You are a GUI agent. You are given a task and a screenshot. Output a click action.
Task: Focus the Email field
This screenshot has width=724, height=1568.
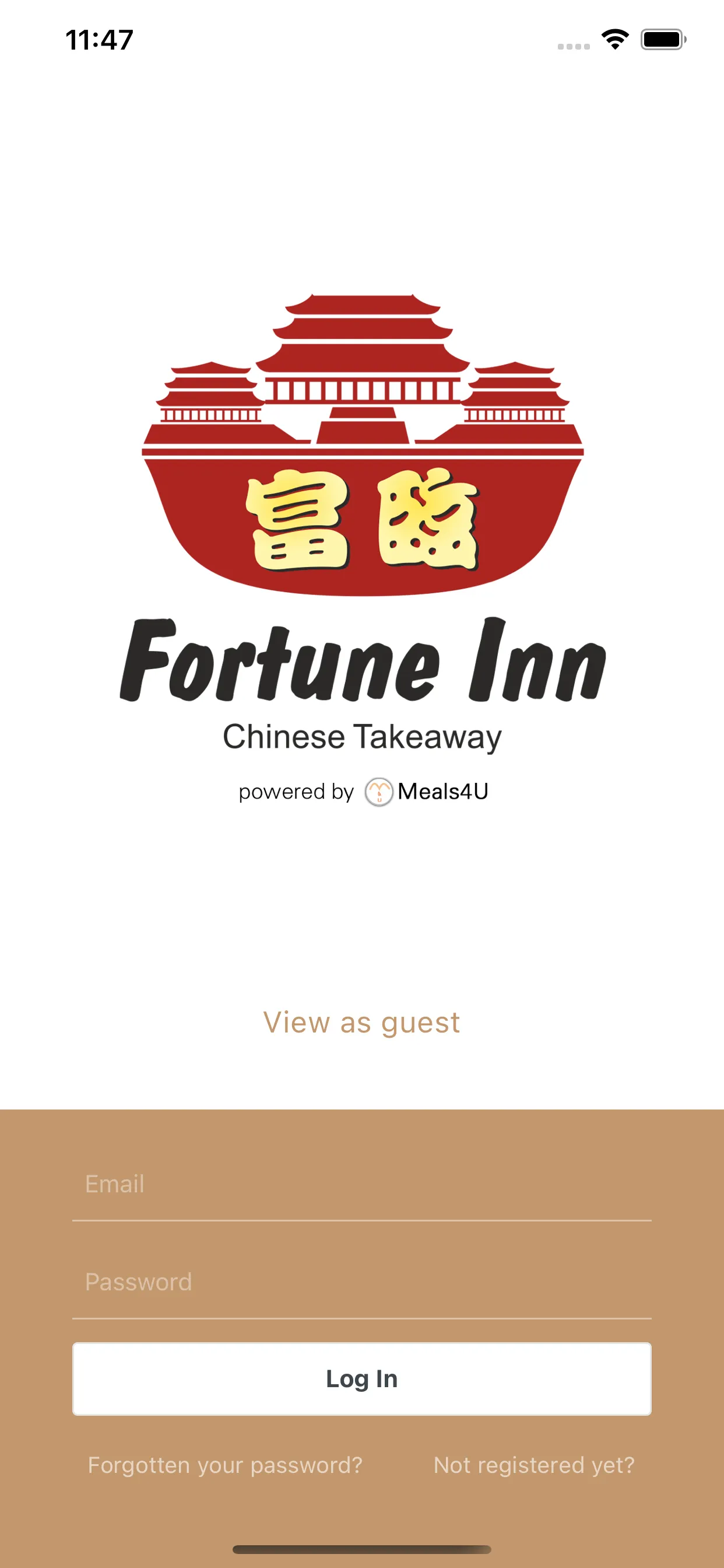(x=361, y=1185)
